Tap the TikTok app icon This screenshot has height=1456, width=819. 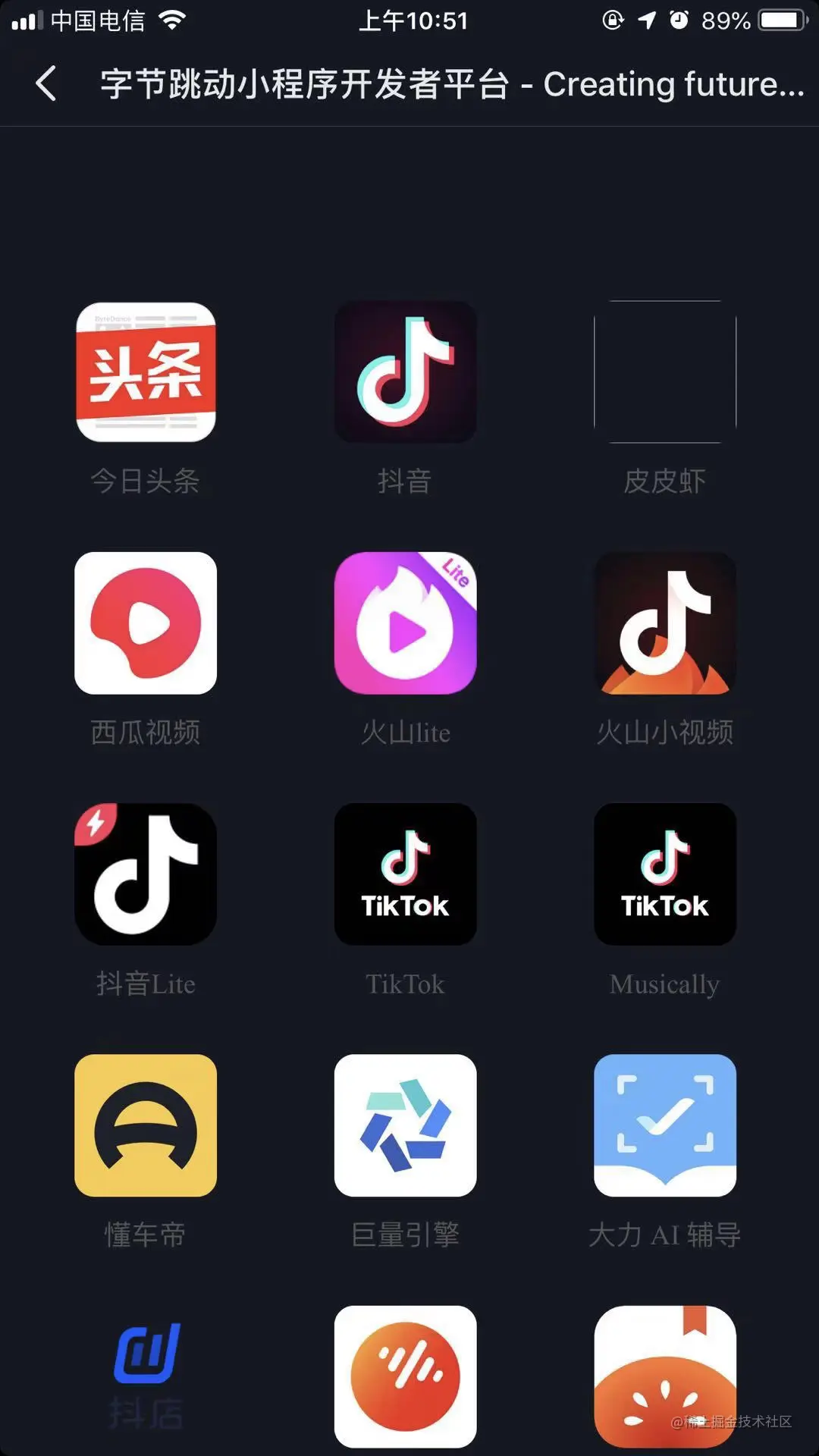click(406, 874)
